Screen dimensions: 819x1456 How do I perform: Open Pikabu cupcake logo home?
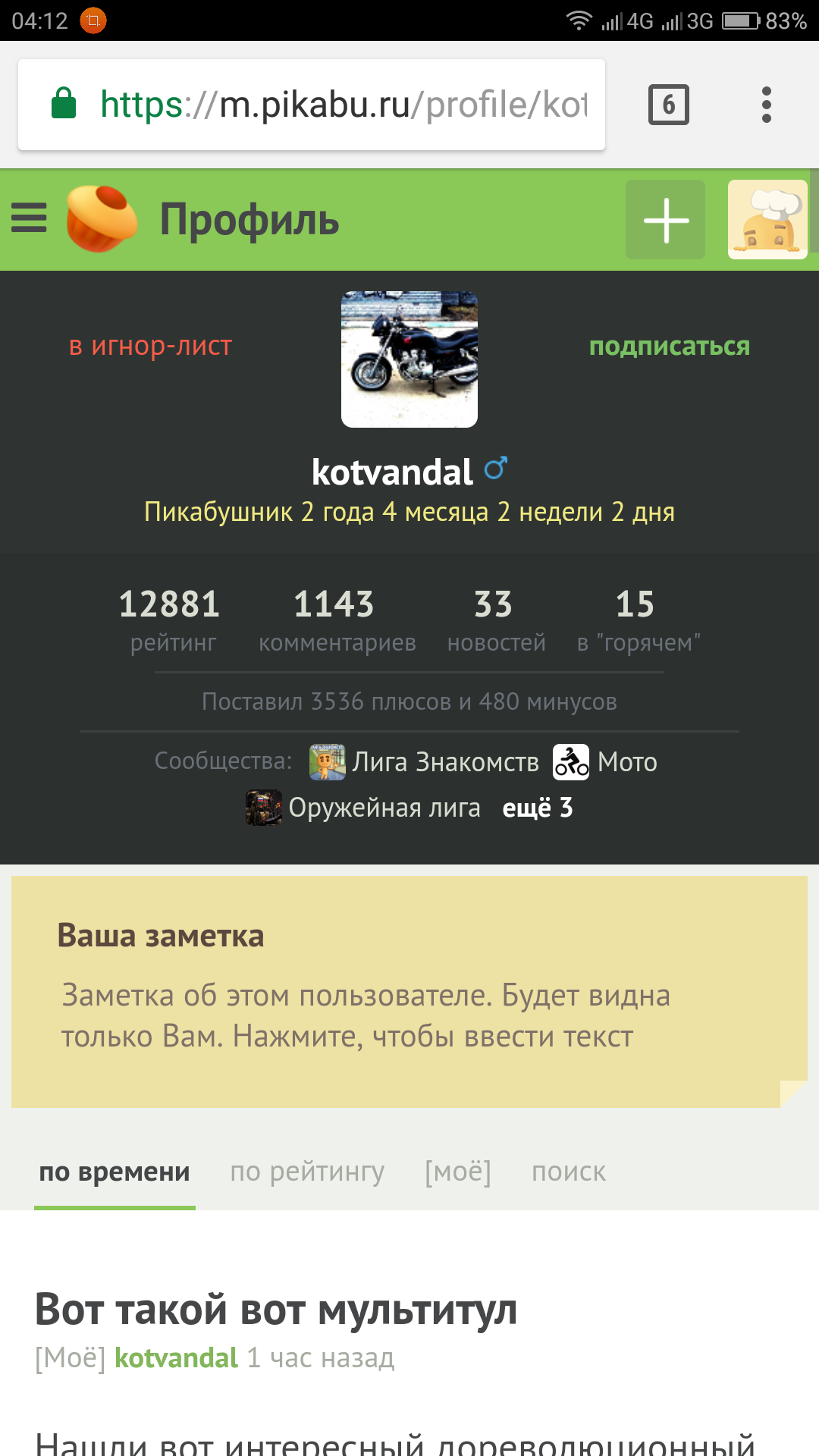[102, 218]
